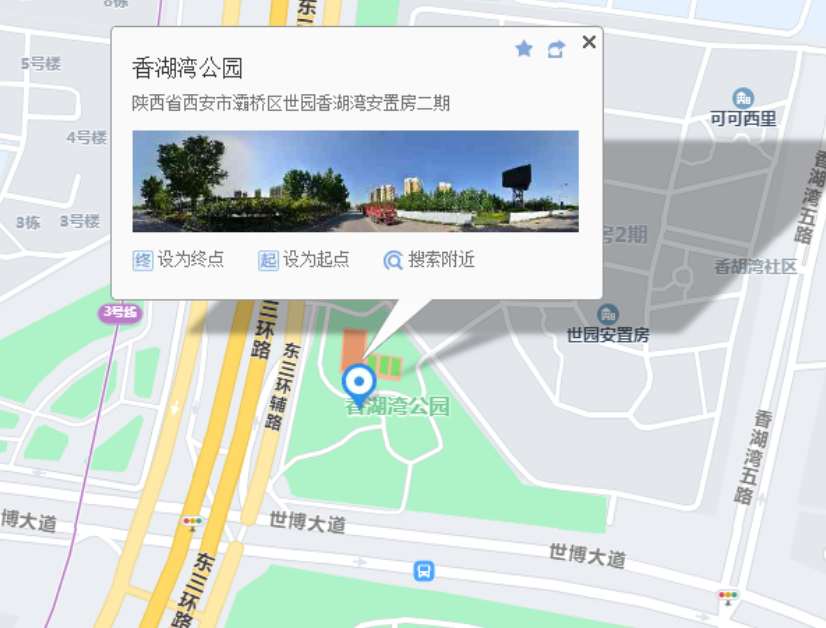Viewport: 826px width, 628px height.
Task: Open the 可可西里 map marker
Action: click(743, 98)
